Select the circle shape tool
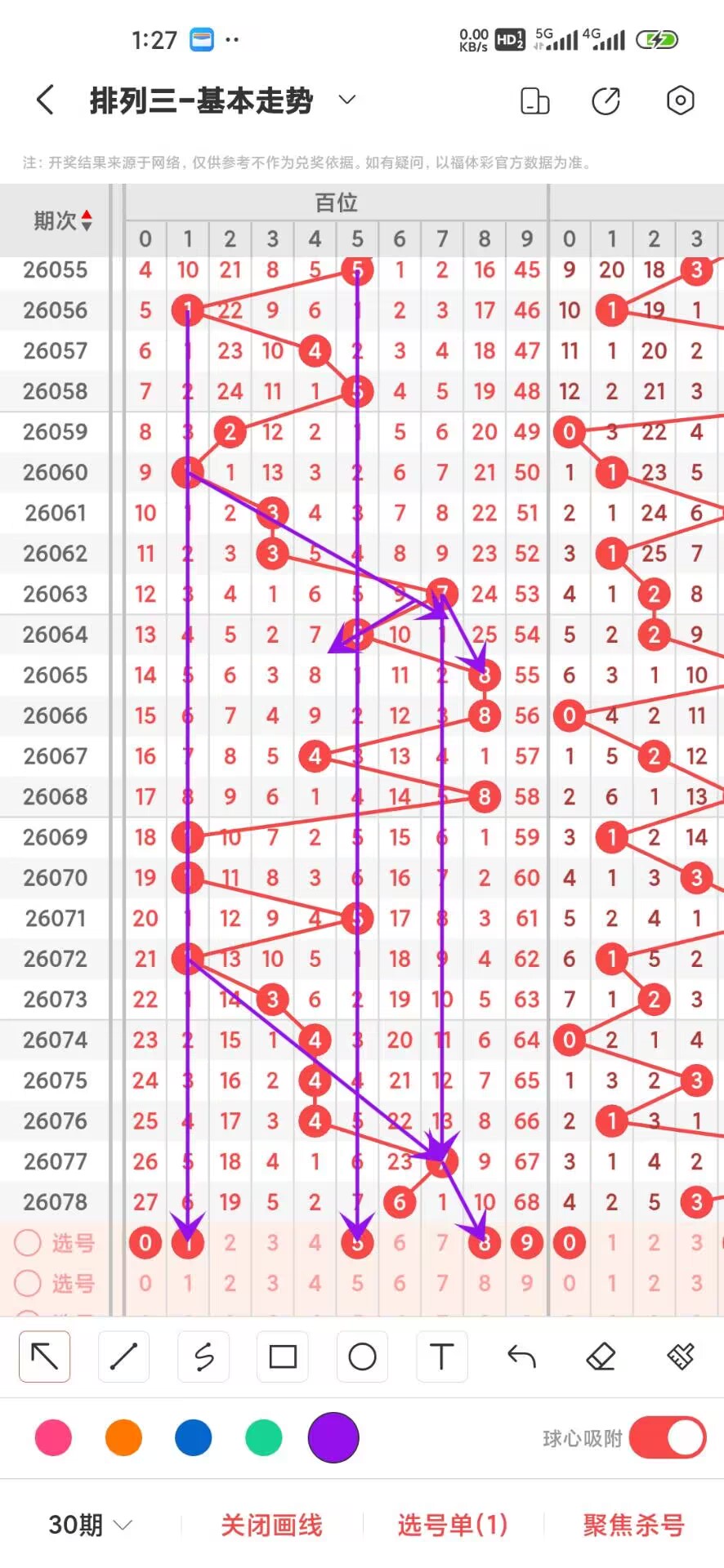Image resolution: width=724 pixels, height=1568 pixels. pos(362,1356)
